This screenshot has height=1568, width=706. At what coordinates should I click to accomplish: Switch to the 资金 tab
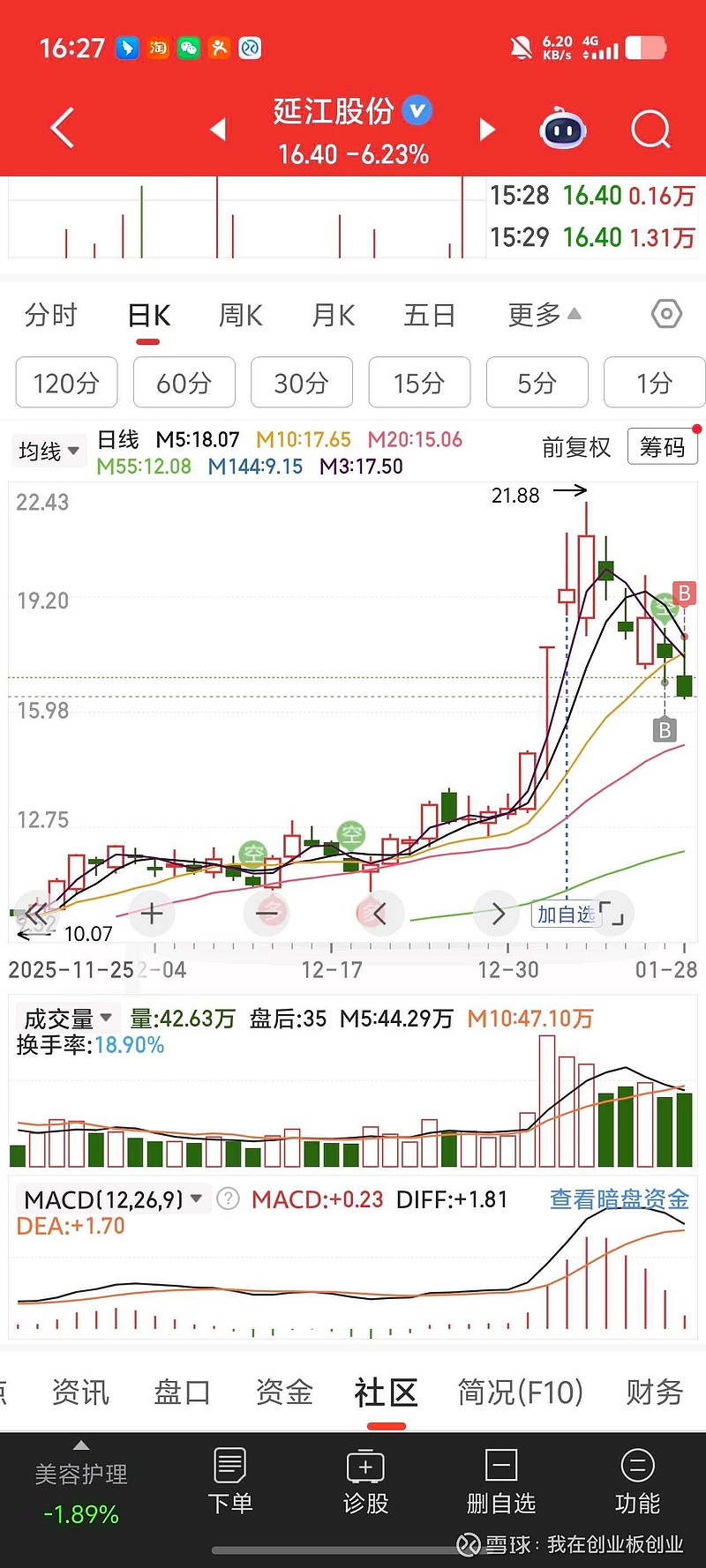tap(284, 1393)
